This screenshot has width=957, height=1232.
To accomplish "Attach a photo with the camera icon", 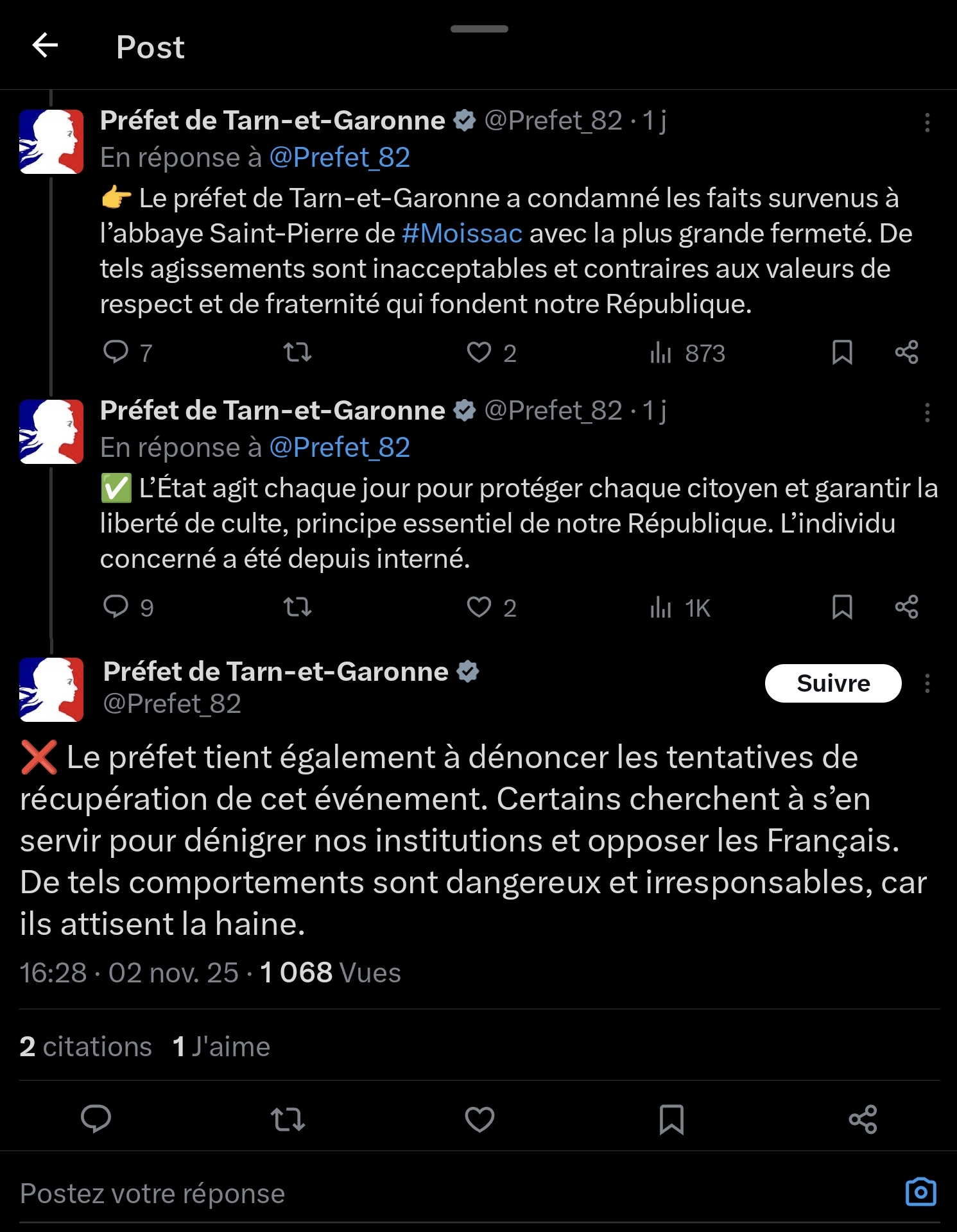I will (920, 1192).
